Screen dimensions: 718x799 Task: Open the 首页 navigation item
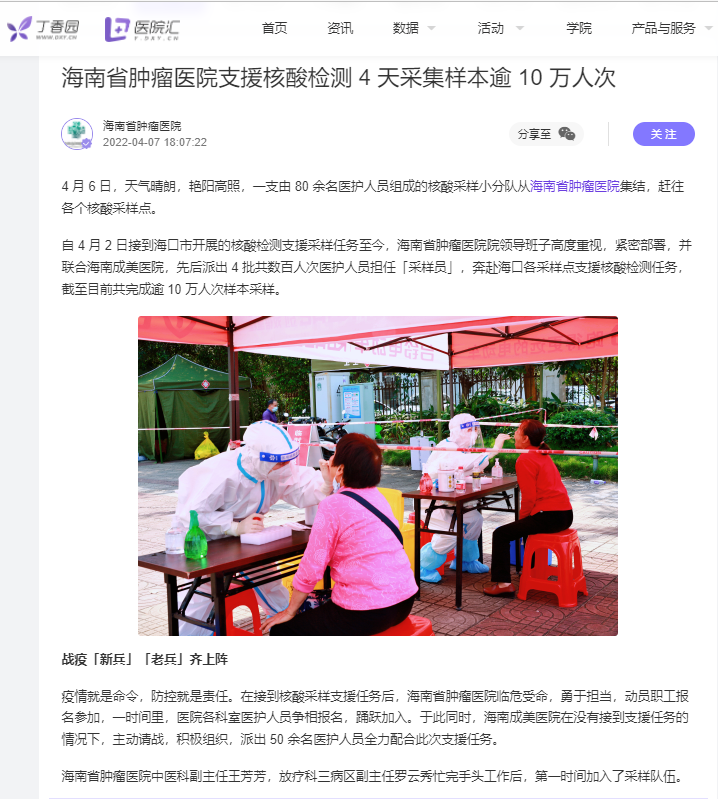pos(274,28)
